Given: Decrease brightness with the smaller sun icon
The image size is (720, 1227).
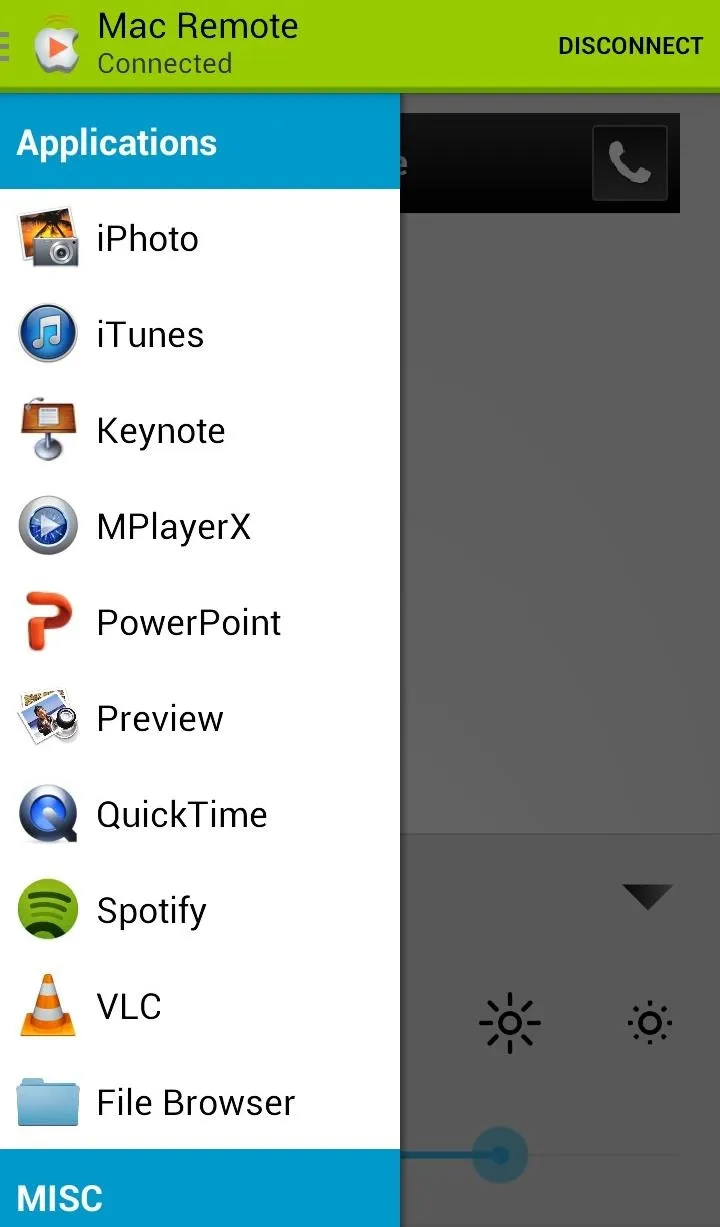Looking at the screenshot, I should pos(650,1023).
